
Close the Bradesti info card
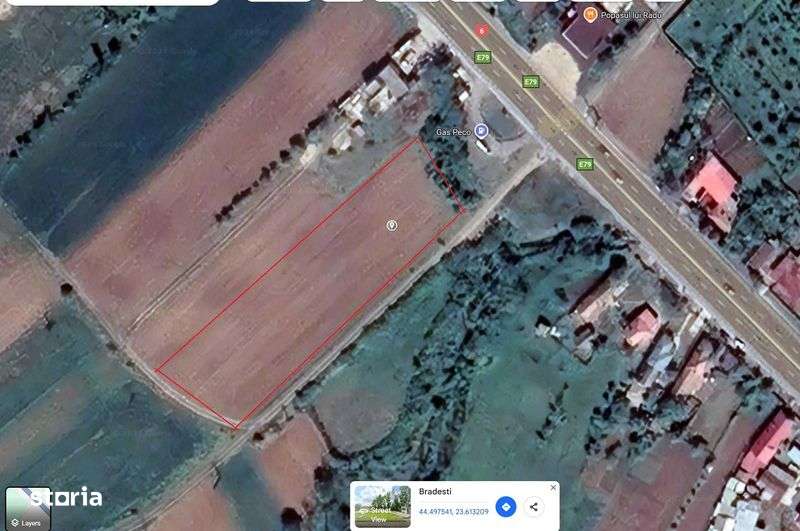tap(553, 488)
